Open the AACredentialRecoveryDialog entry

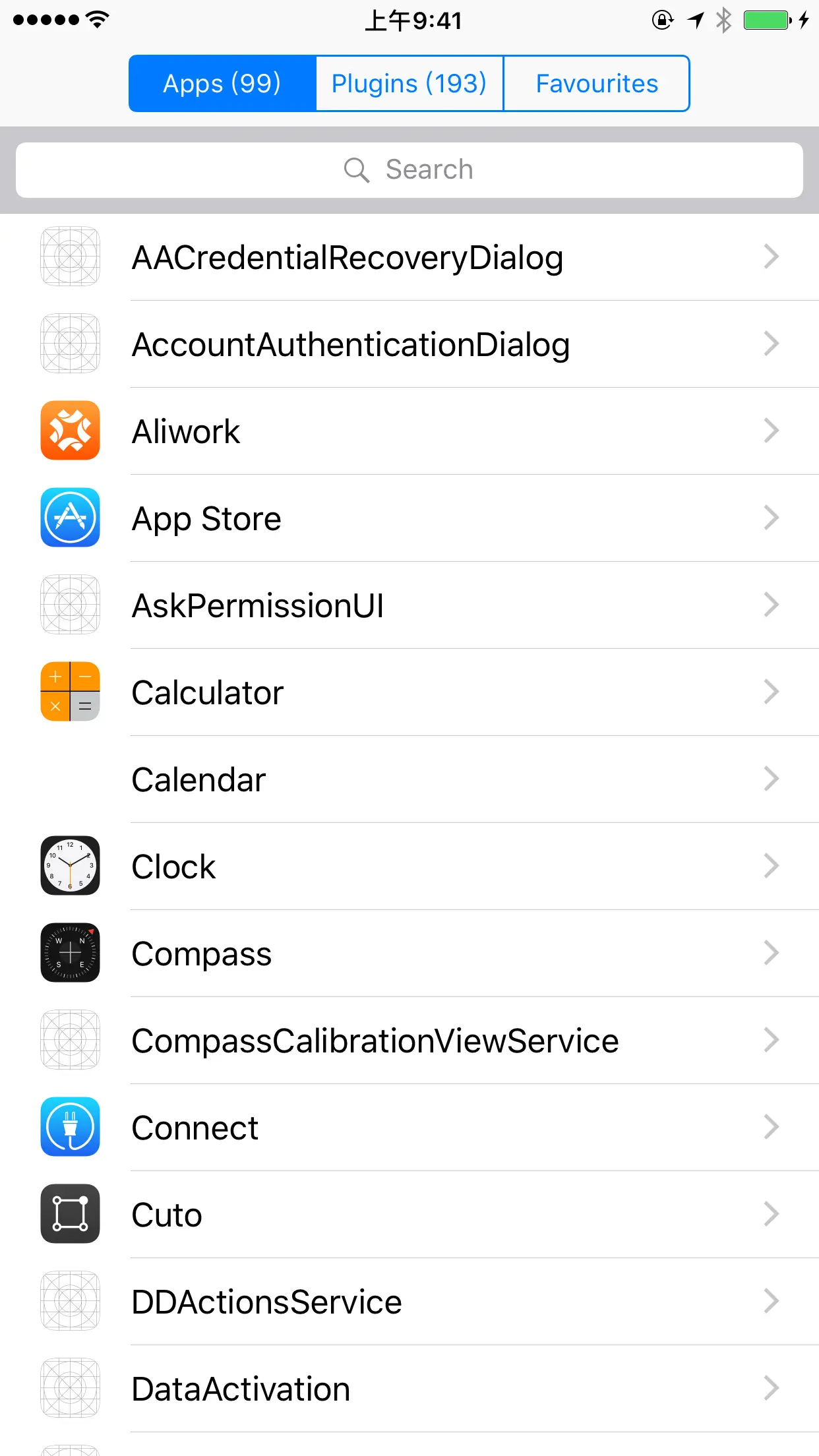409,257
